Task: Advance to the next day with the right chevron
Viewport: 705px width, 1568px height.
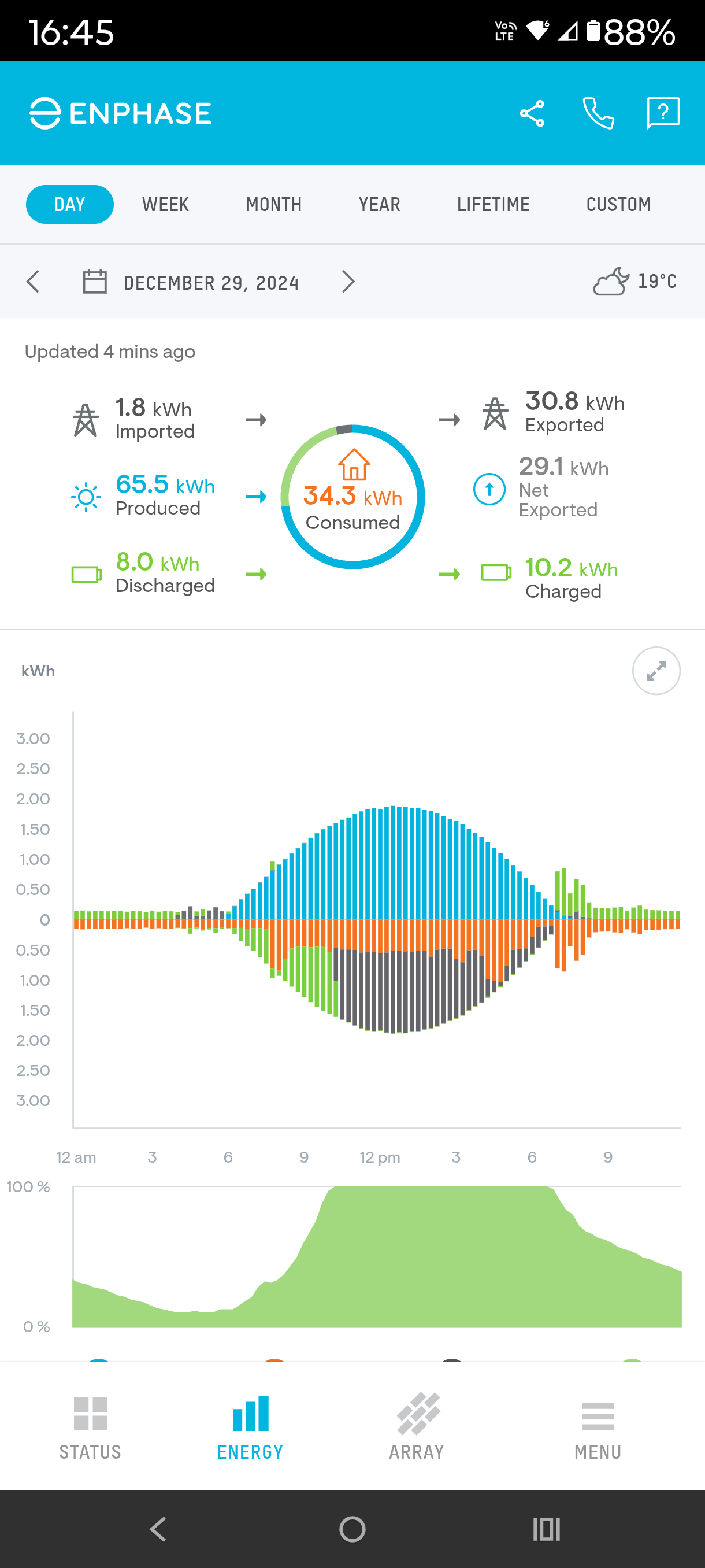Action: pyautogui.click(x=348, y=281)
